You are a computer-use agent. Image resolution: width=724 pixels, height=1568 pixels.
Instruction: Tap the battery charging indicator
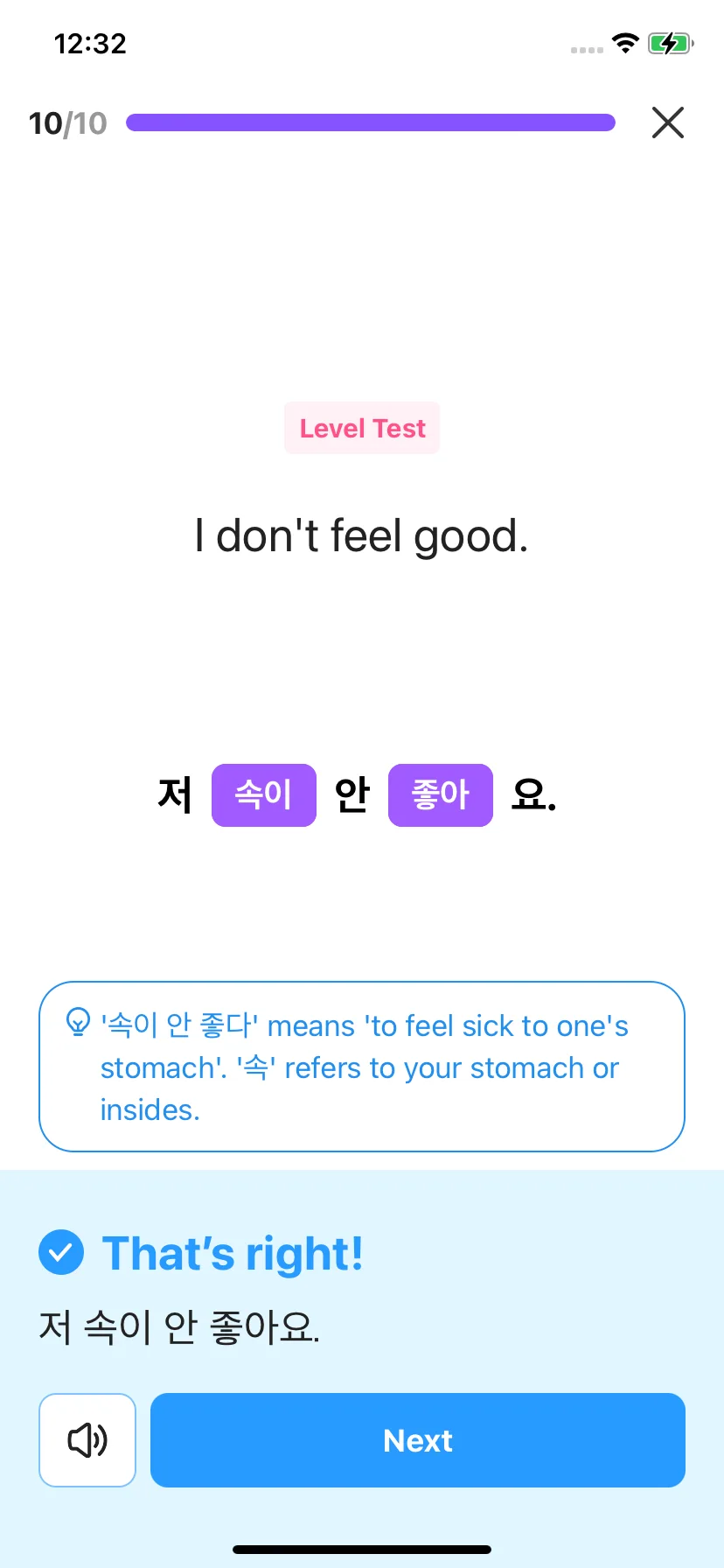[x=670, y=43]
